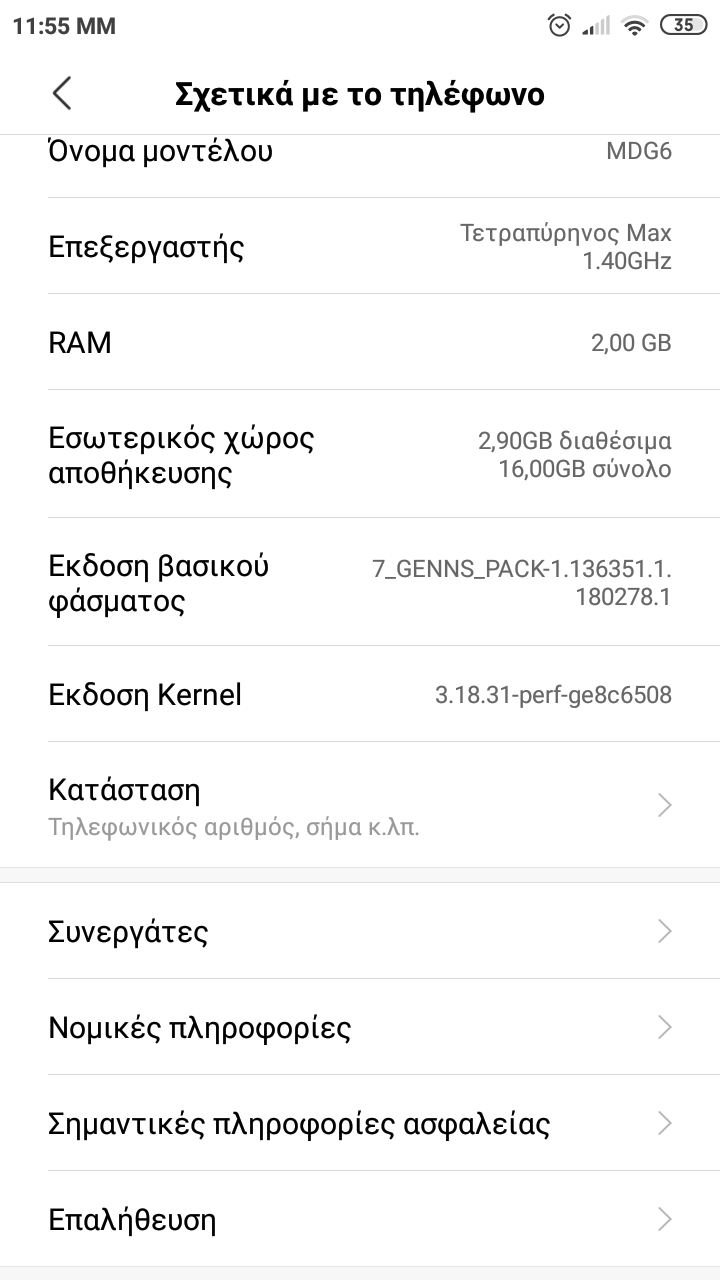Tap the Εκδοση Kernel row
Screen dimensions: 720x1280
[360, 694]
